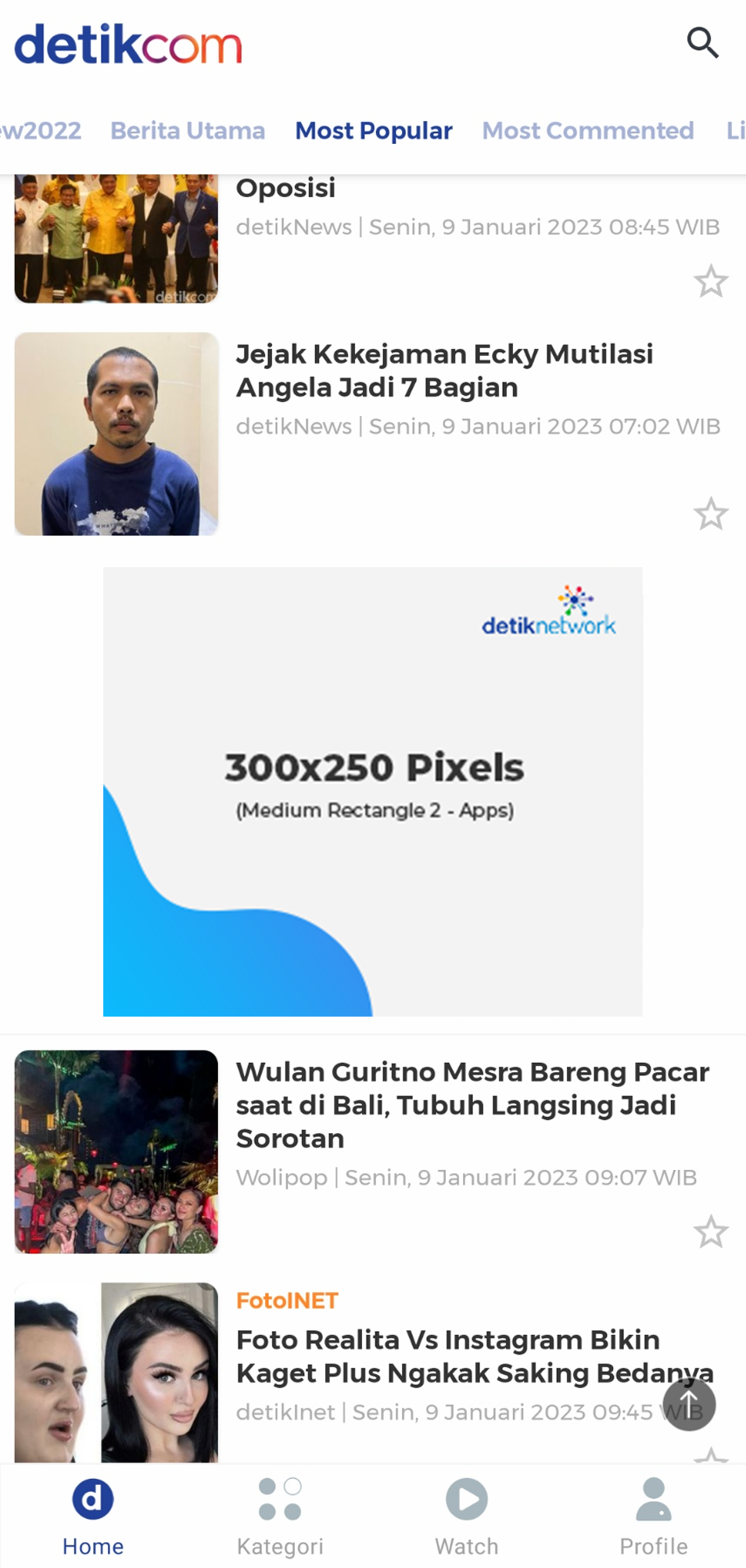Save the Wulan Guritno article with star
The image size is (746, 1568).
(711, 1232)
